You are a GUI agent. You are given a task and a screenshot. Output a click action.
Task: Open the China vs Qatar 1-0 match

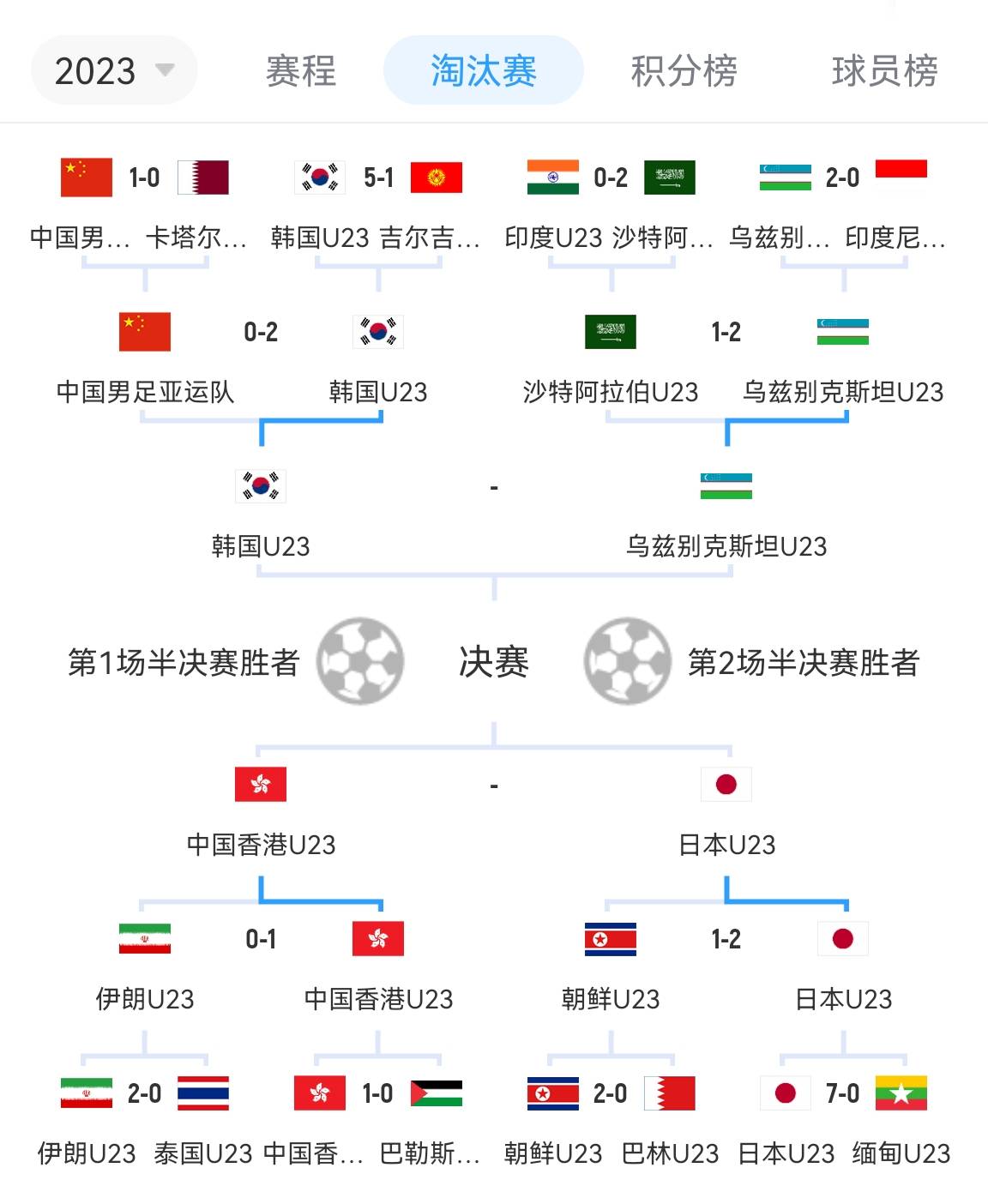coord(144,178)
